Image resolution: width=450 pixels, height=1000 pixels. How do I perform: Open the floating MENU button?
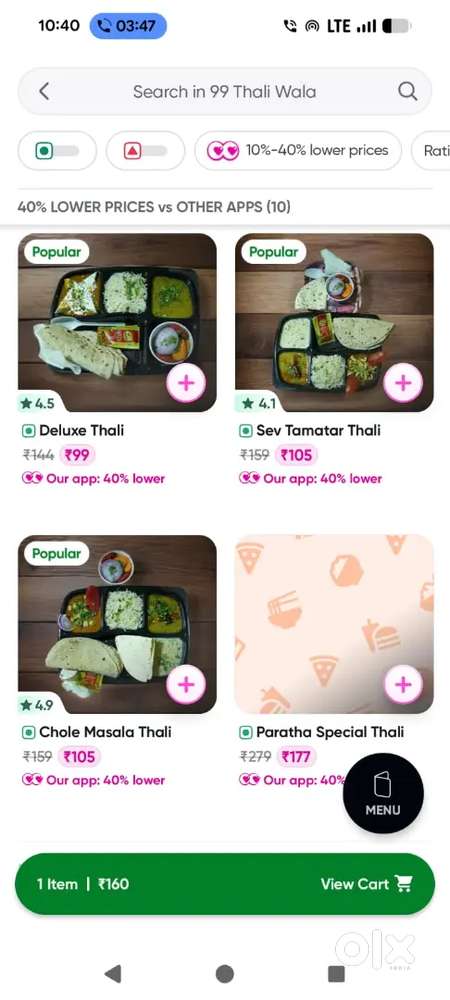pyautogui.click(x=383, y=793)
